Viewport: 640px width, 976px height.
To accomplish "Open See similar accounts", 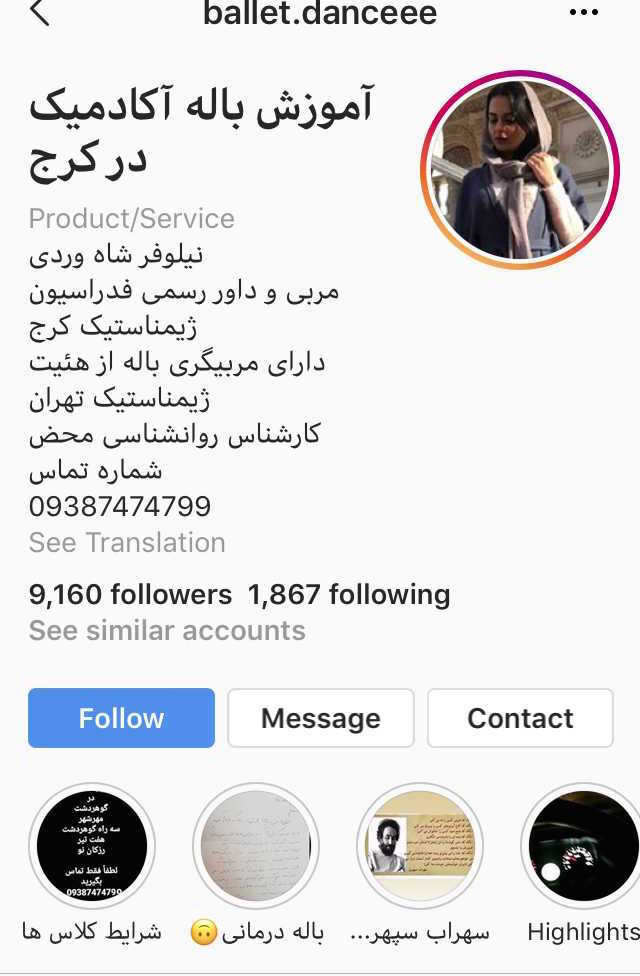I will pyautogui.click(x=167, y=631).
